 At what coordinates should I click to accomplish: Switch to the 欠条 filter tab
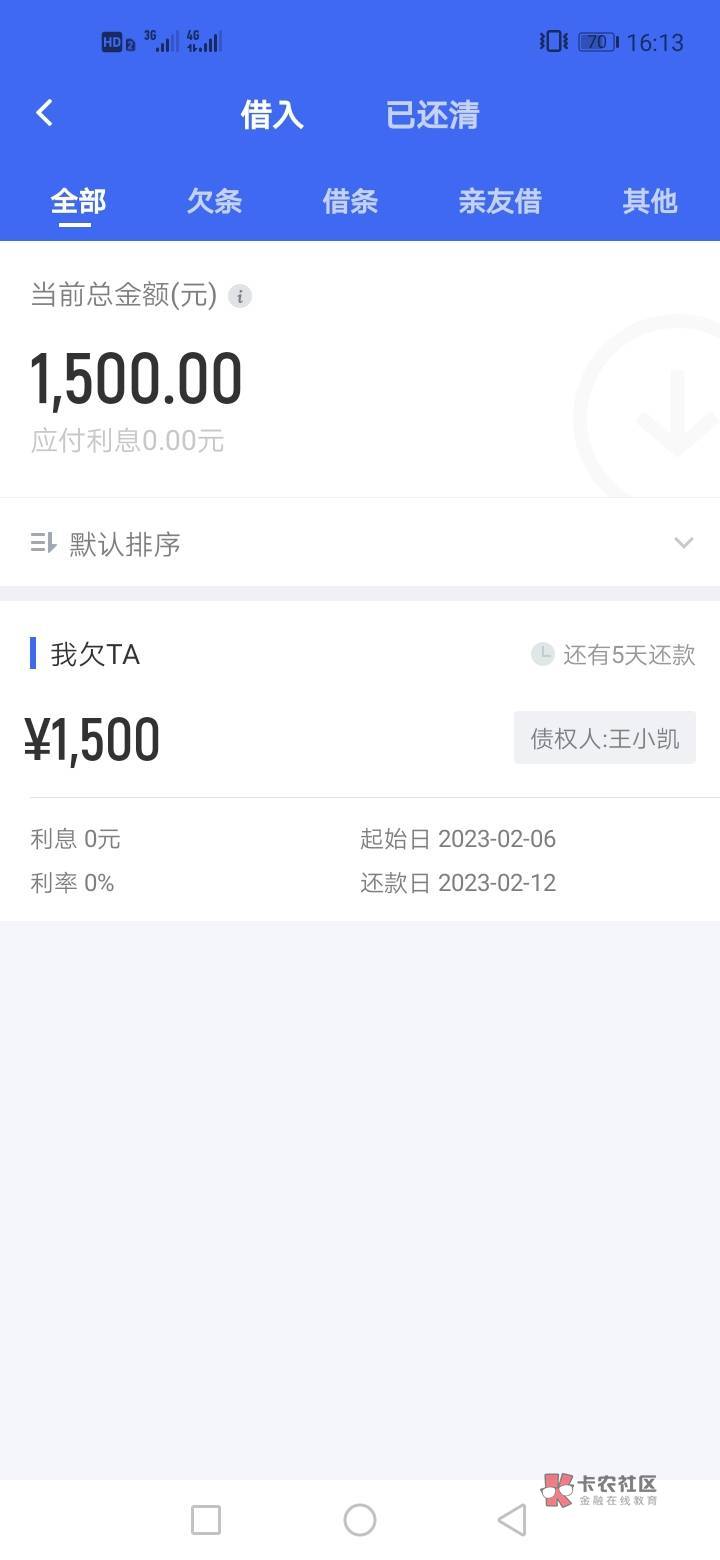coord(214,201)
